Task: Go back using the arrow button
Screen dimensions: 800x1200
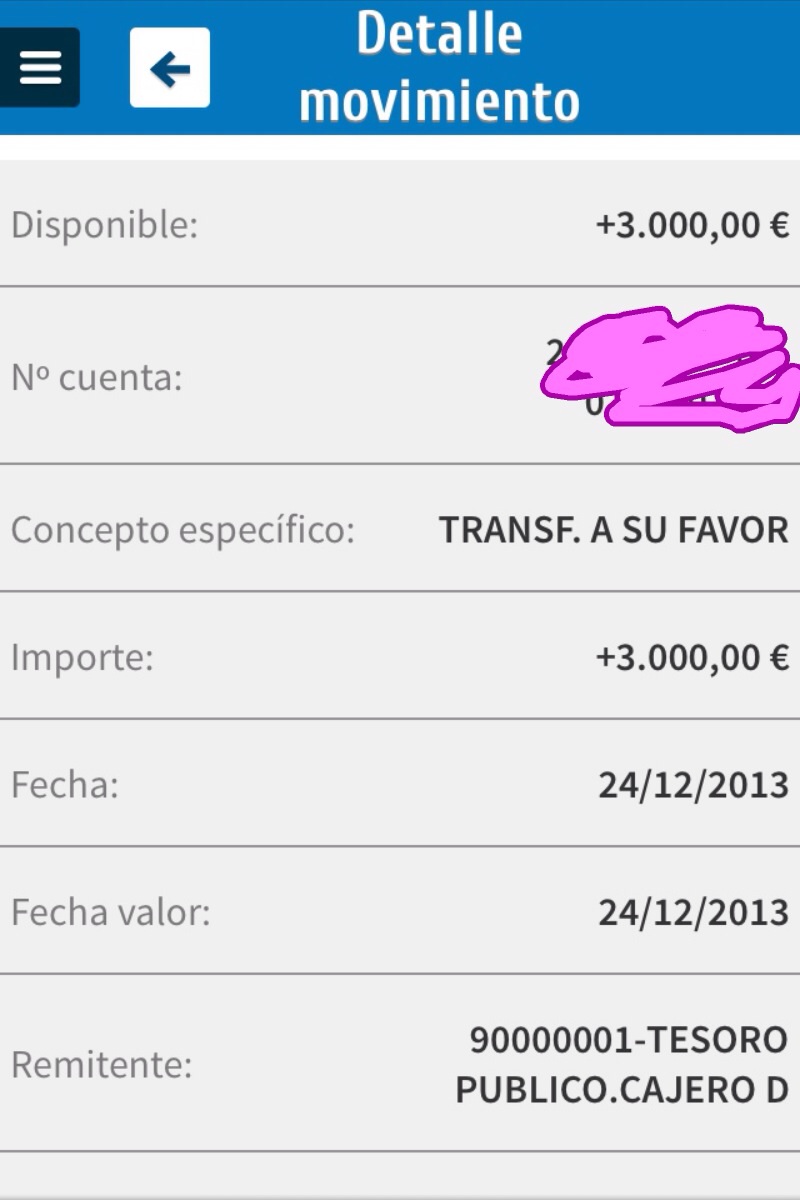Action: [x=170, y=68]
